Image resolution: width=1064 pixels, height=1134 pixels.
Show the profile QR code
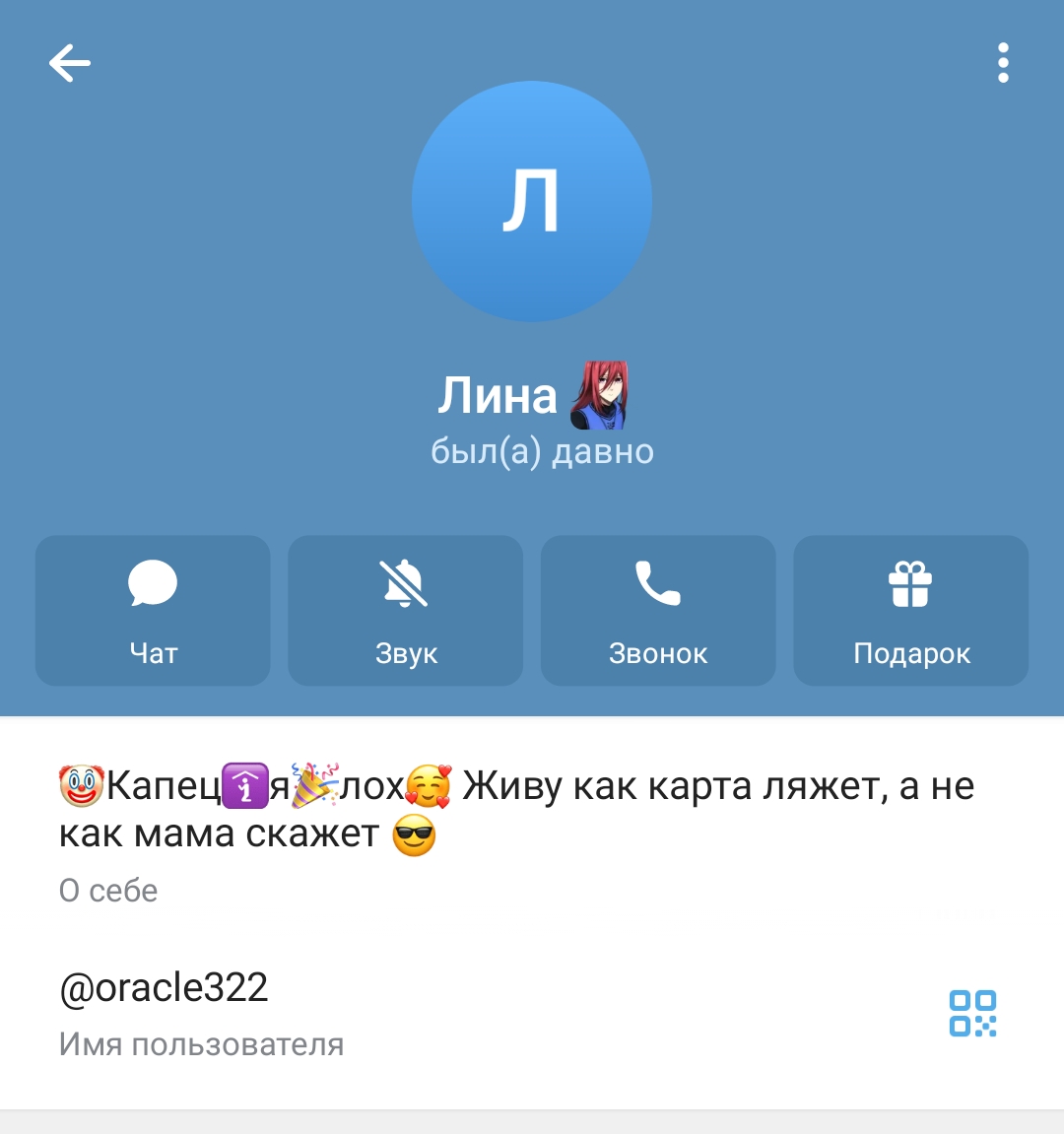(x=972, y=1014)
